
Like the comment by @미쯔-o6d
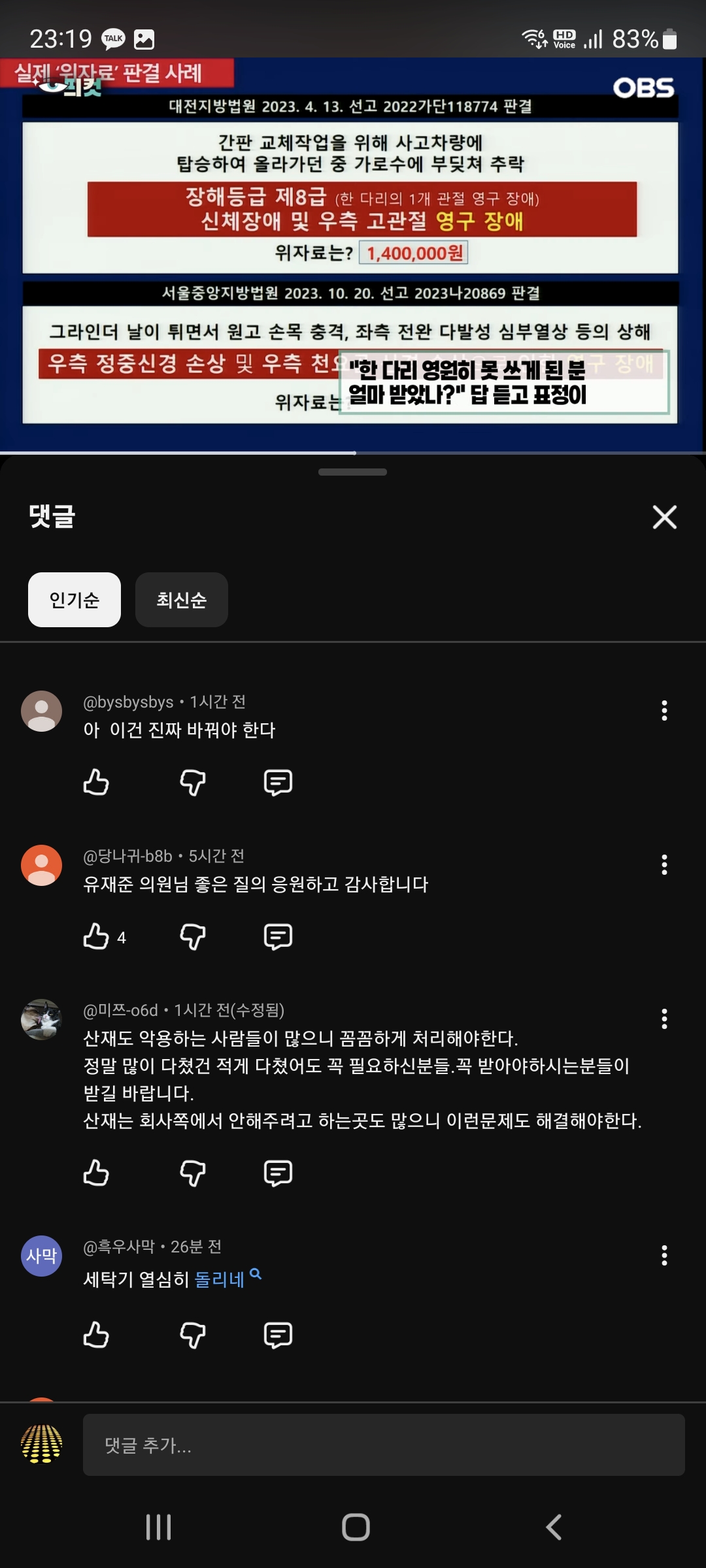click(x=96, y=1173)
